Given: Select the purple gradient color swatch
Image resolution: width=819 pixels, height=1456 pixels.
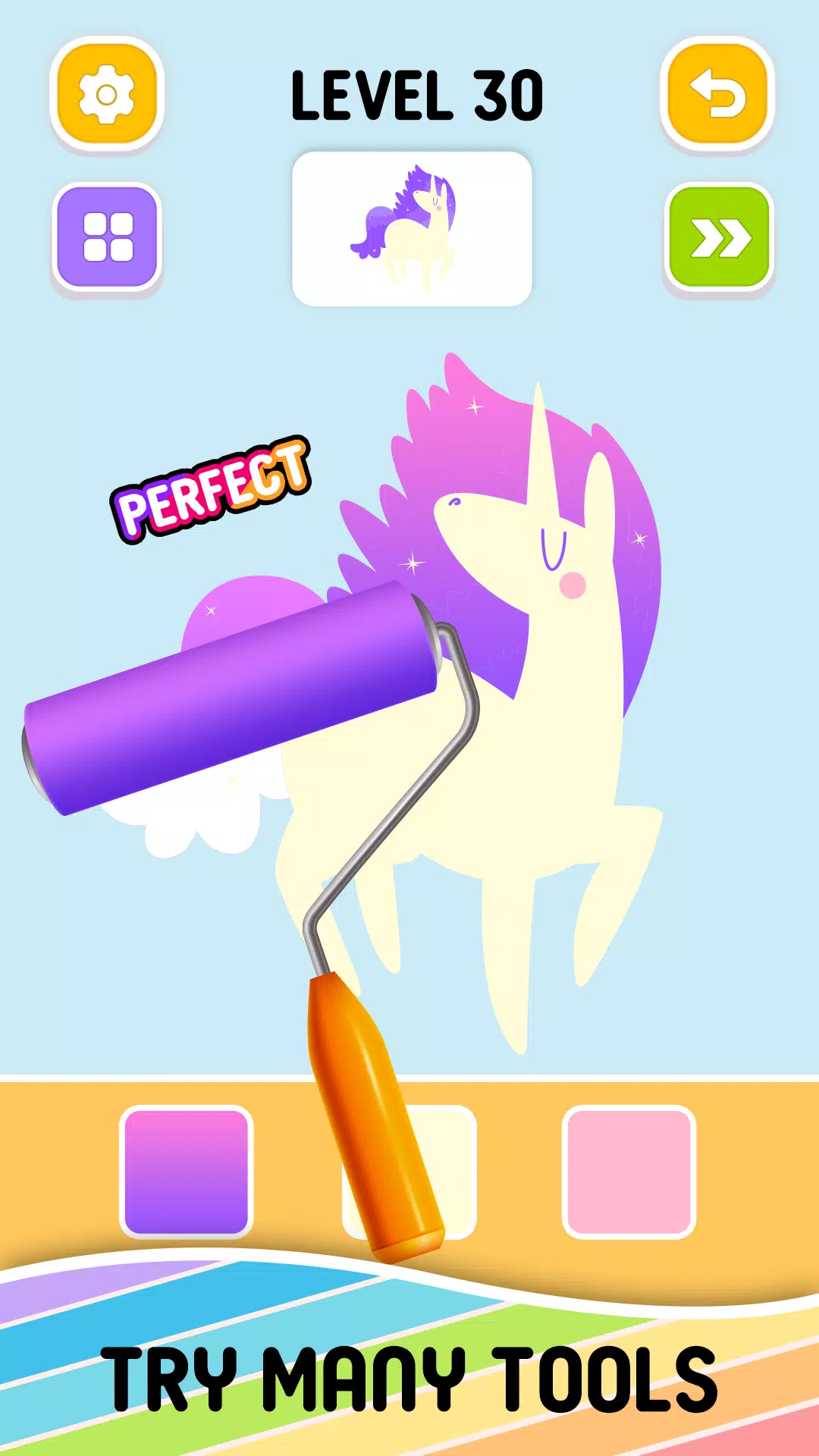Looking at the screenshot, I should click(187, 1172).
